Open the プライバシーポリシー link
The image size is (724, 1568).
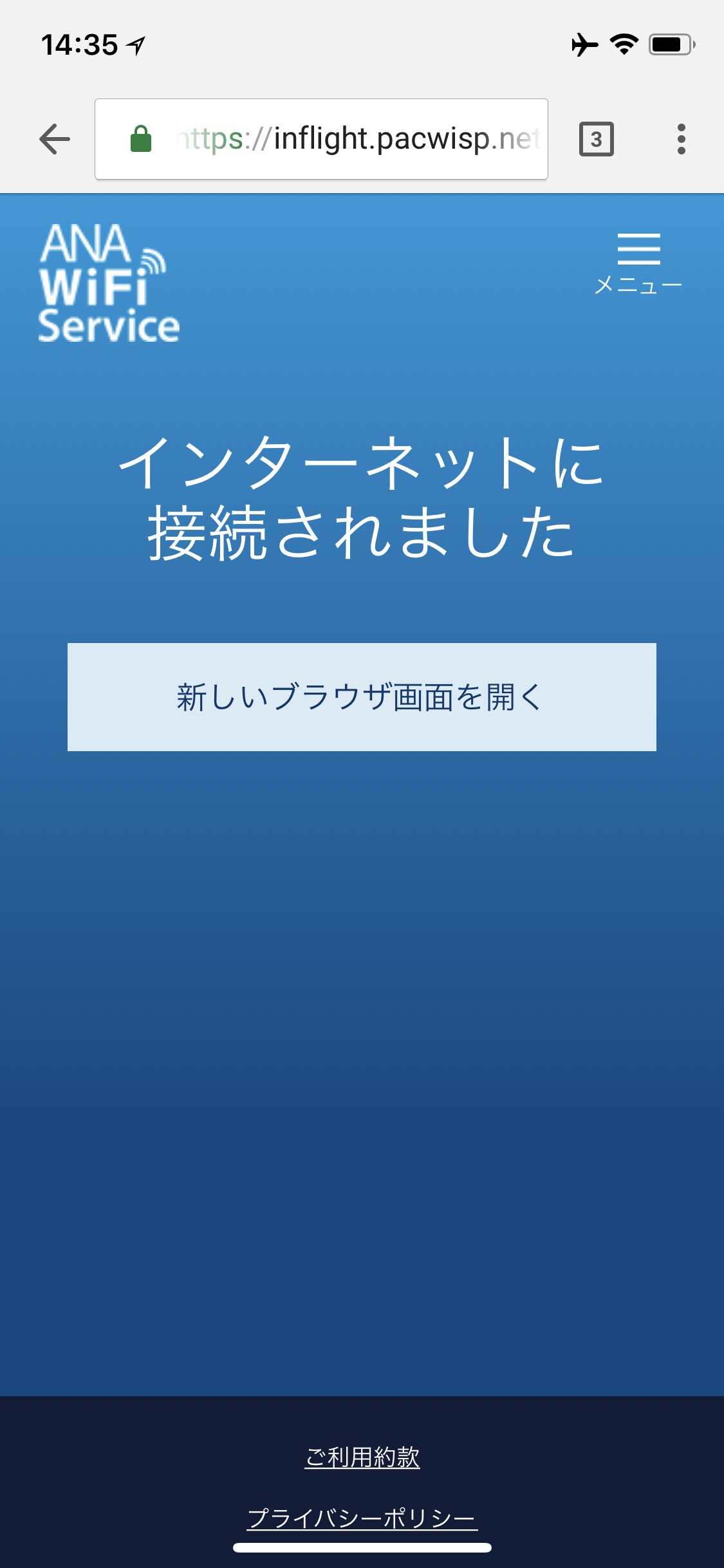click(x=362, y=1518)
